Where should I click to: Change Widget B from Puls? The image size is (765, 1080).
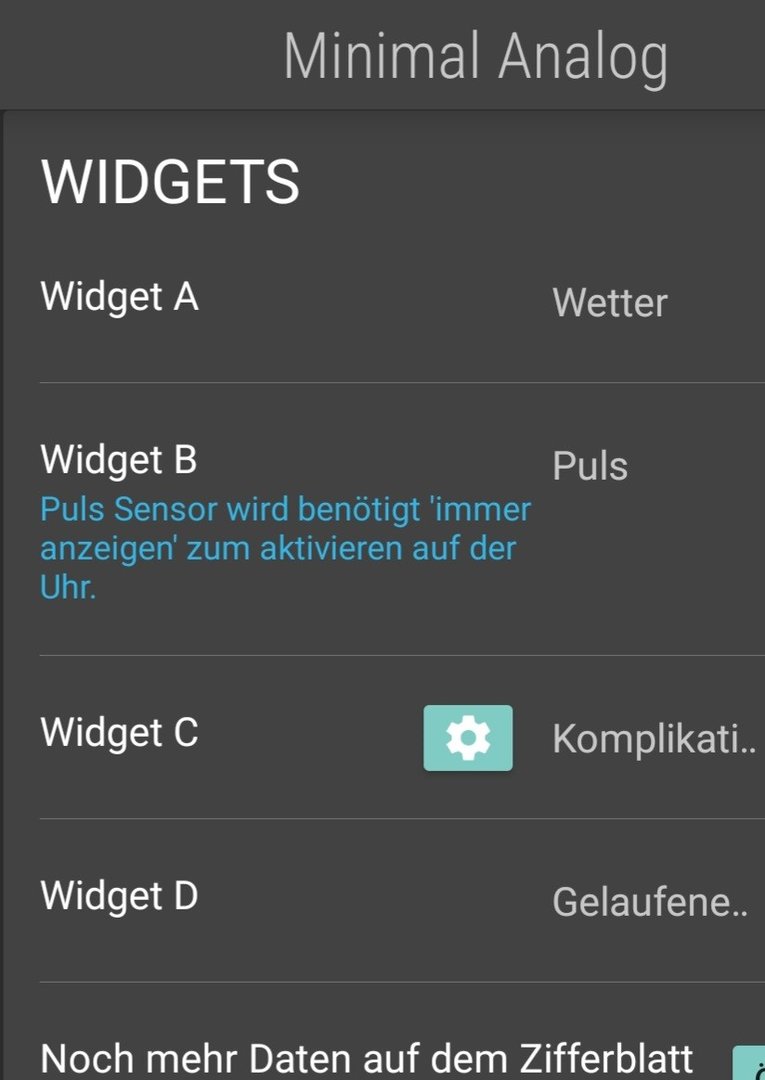point(590,466)
